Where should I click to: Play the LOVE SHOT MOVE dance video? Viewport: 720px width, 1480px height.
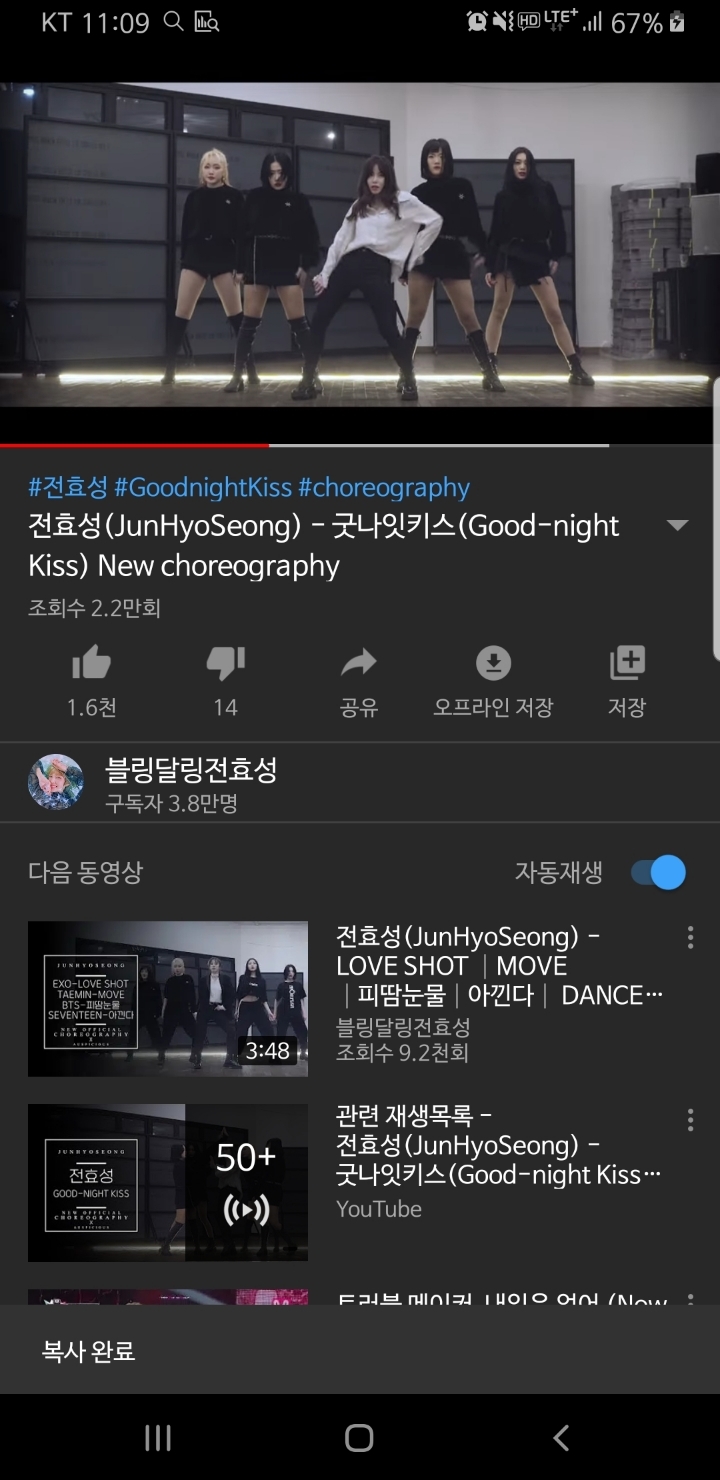(168, 998)
